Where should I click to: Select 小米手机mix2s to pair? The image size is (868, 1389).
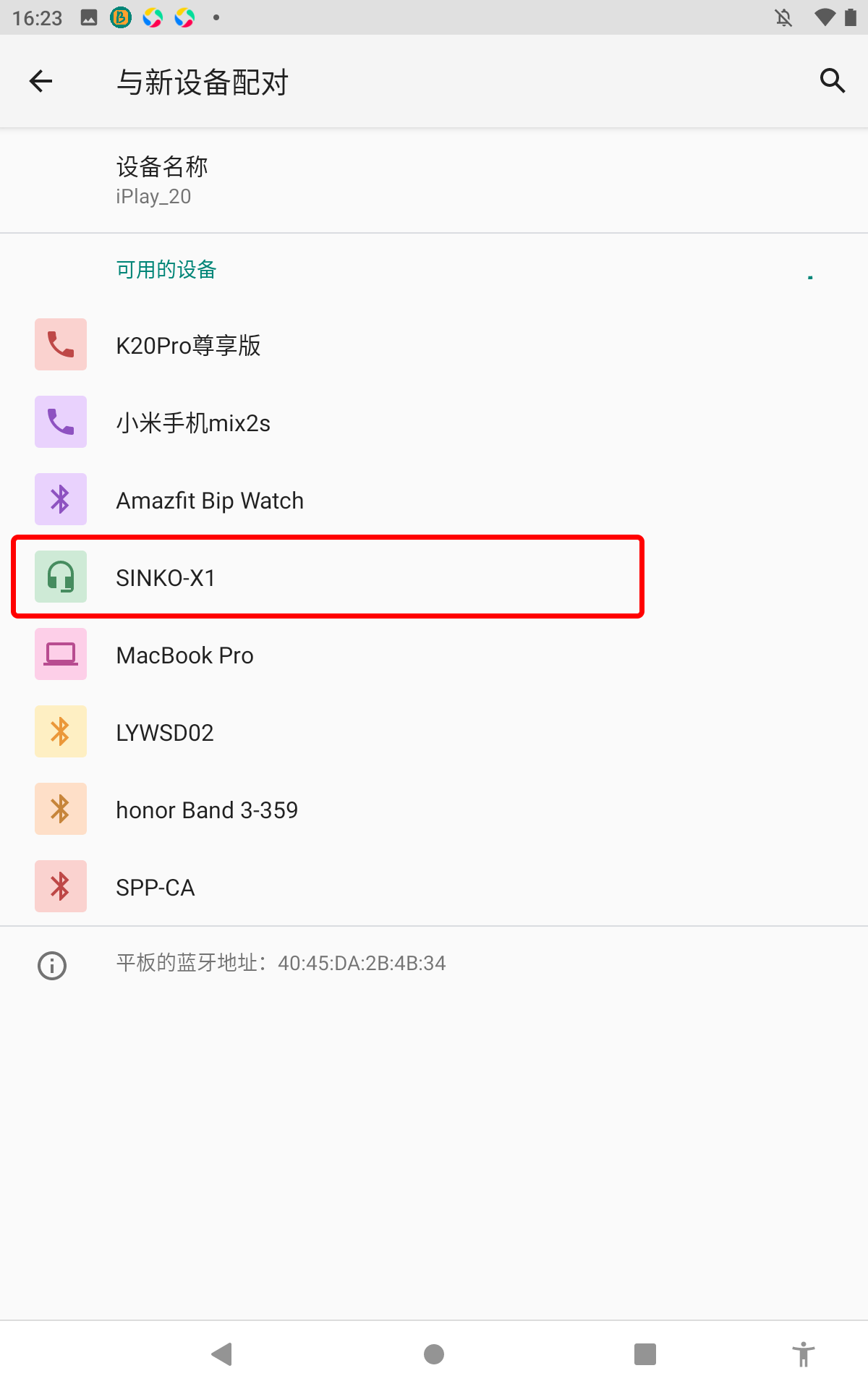193,422
